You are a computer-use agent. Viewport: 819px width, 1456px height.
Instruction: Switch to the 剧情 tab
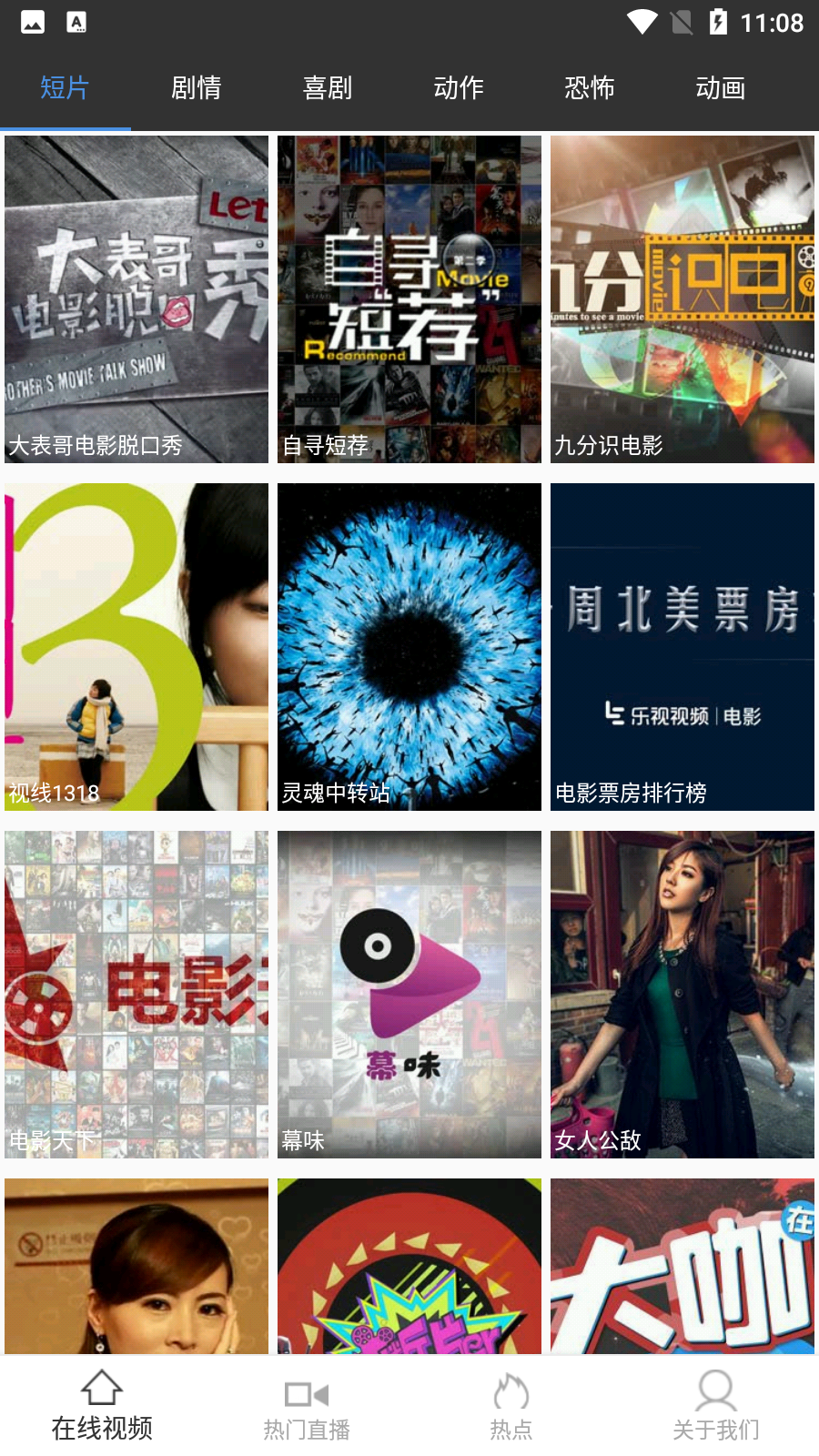pos(196,87)
